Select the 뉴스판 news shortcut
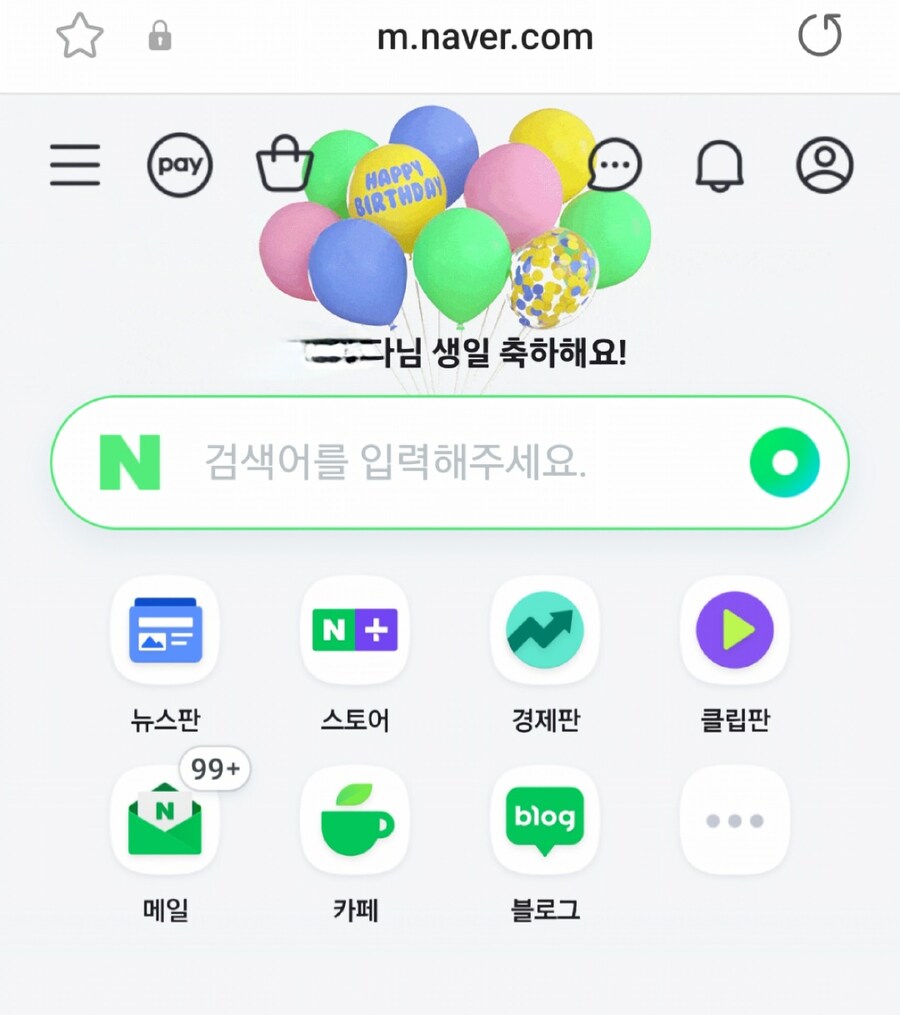 pyautogui.click(x=164, y=632)
